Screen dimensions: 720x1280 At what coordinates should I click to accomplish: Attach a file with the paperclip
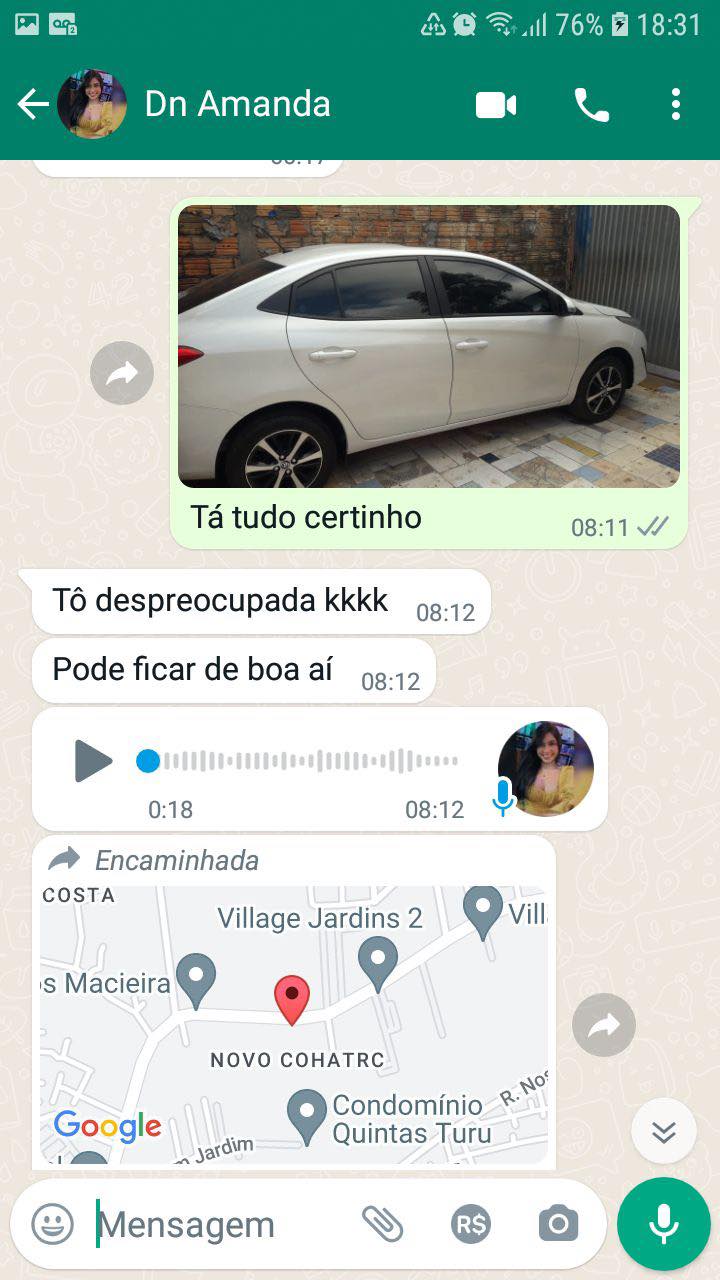(382, 1224)
